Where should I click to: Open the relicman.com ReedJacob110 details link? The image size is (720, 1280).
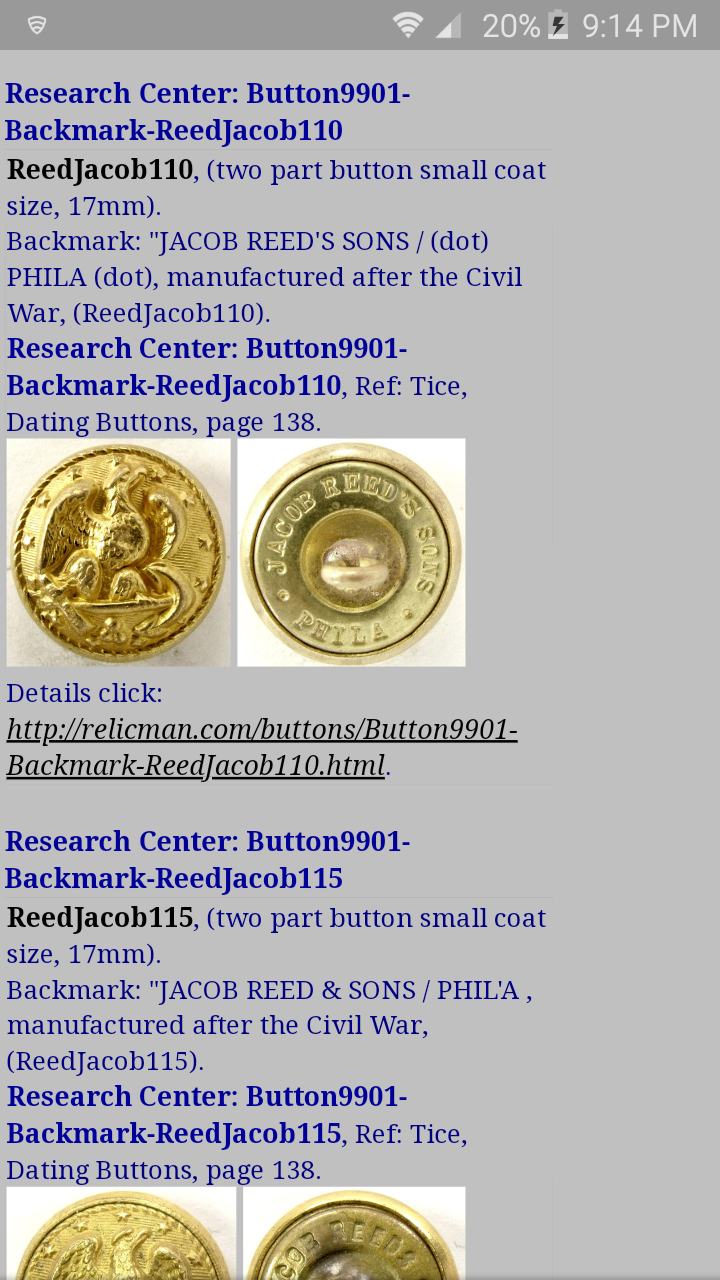262,747
